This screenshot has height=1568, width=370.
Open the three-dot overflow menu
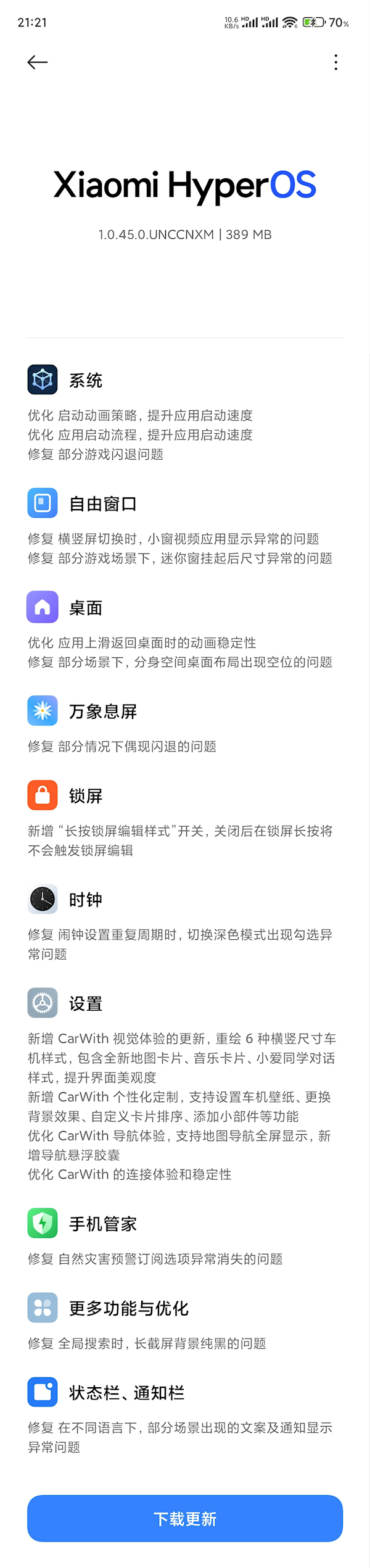pos(335,62)
